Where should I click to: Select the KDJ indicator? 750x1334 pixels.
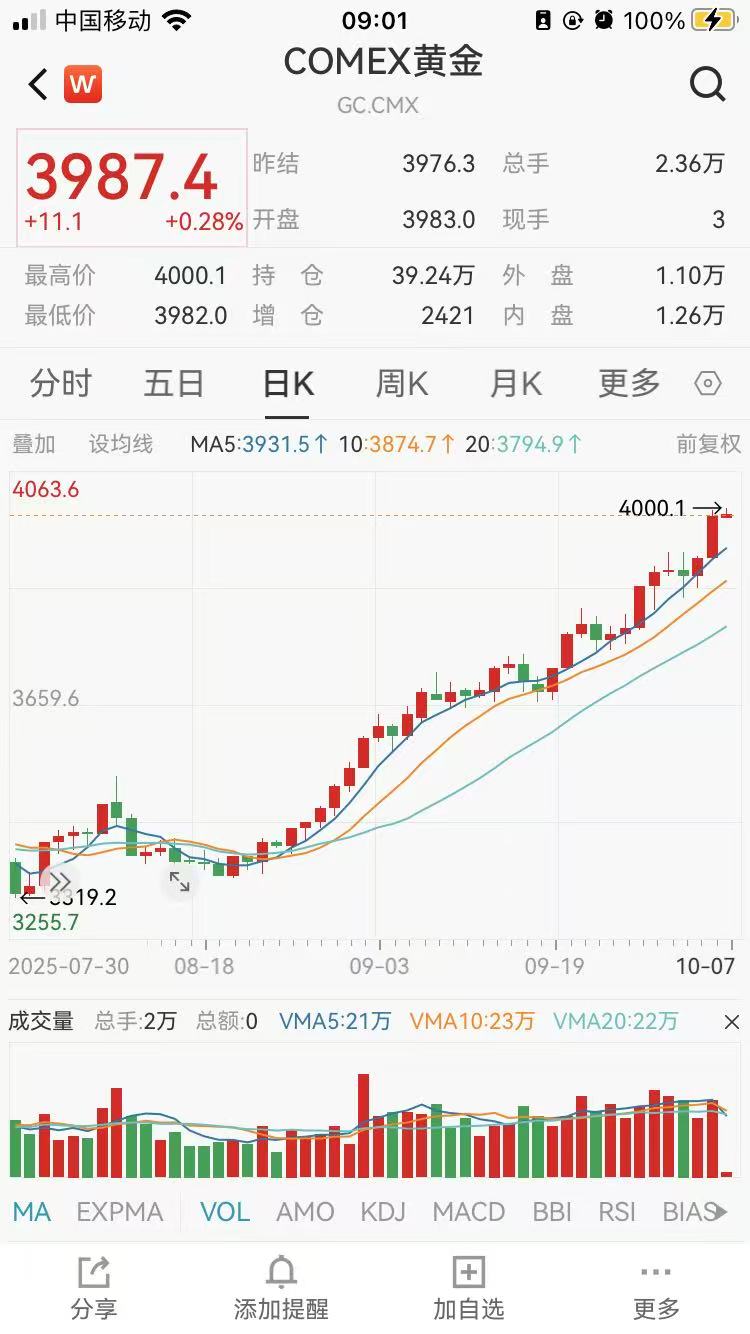[383, 1212]
